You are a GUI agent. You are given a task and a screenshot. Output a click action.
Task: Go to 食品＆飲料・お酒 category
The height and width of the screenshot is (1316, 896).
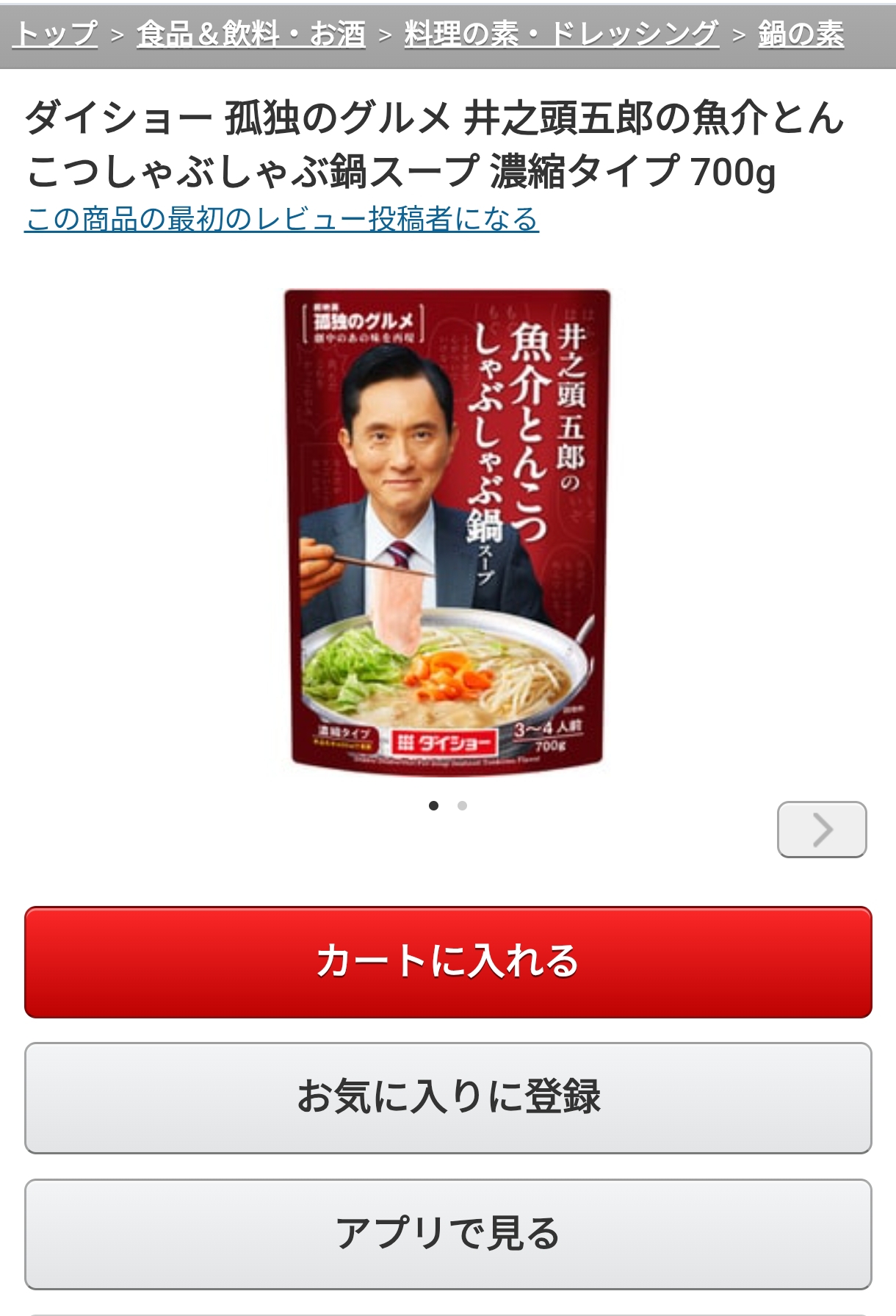pos(251,34)
